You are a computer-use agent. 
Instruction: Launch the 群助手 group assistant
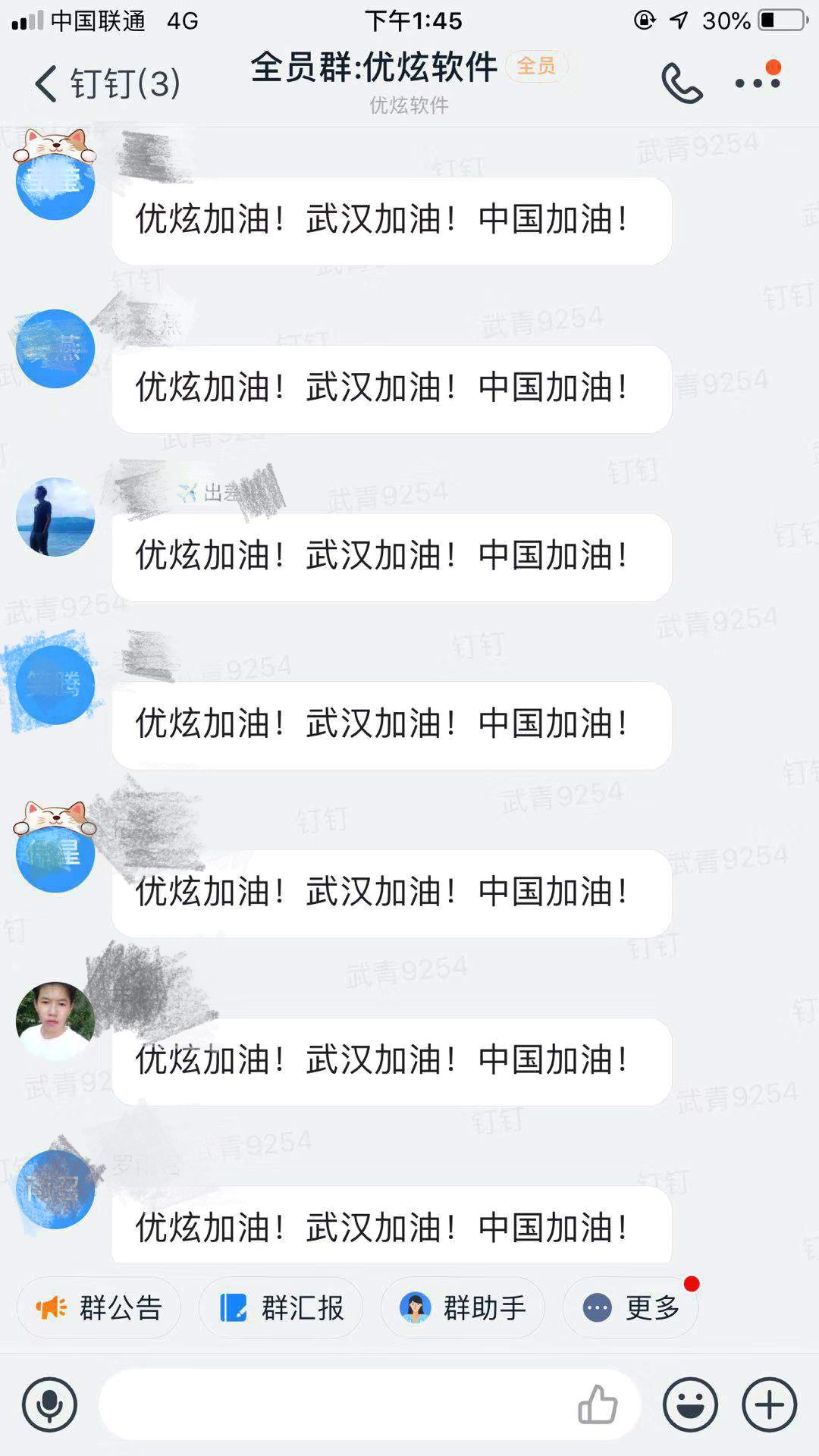pos(463,1307)
